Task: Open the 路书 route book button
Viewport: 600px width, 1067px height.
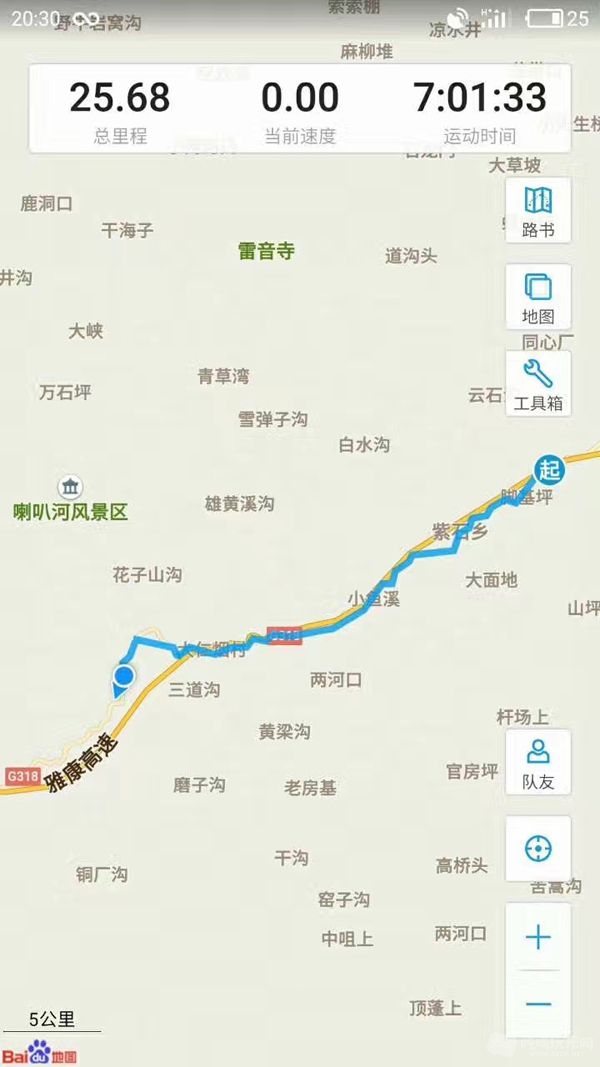Action: [538, 210]
